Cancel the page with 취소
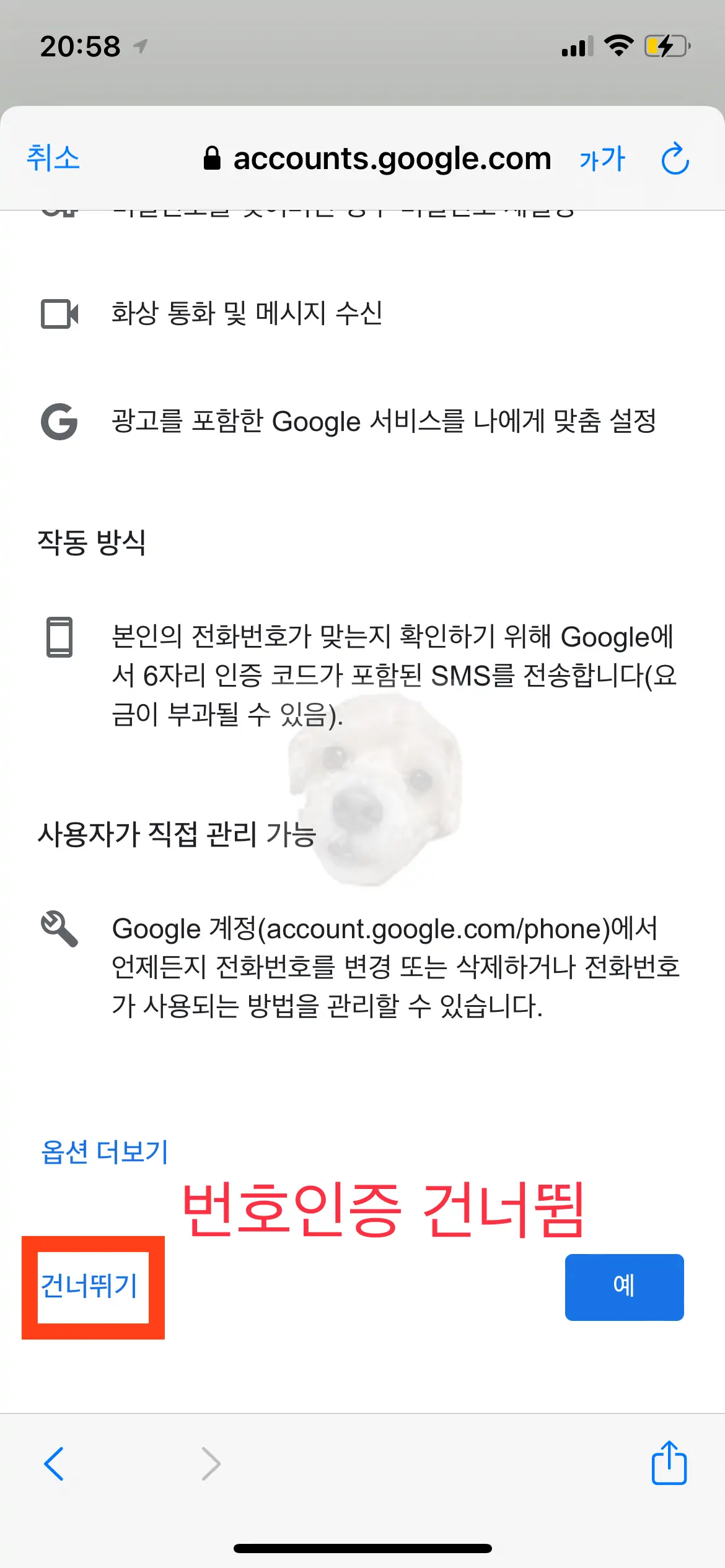The height and width of the screenshot is (1568, 725). (x=53, y=158)
